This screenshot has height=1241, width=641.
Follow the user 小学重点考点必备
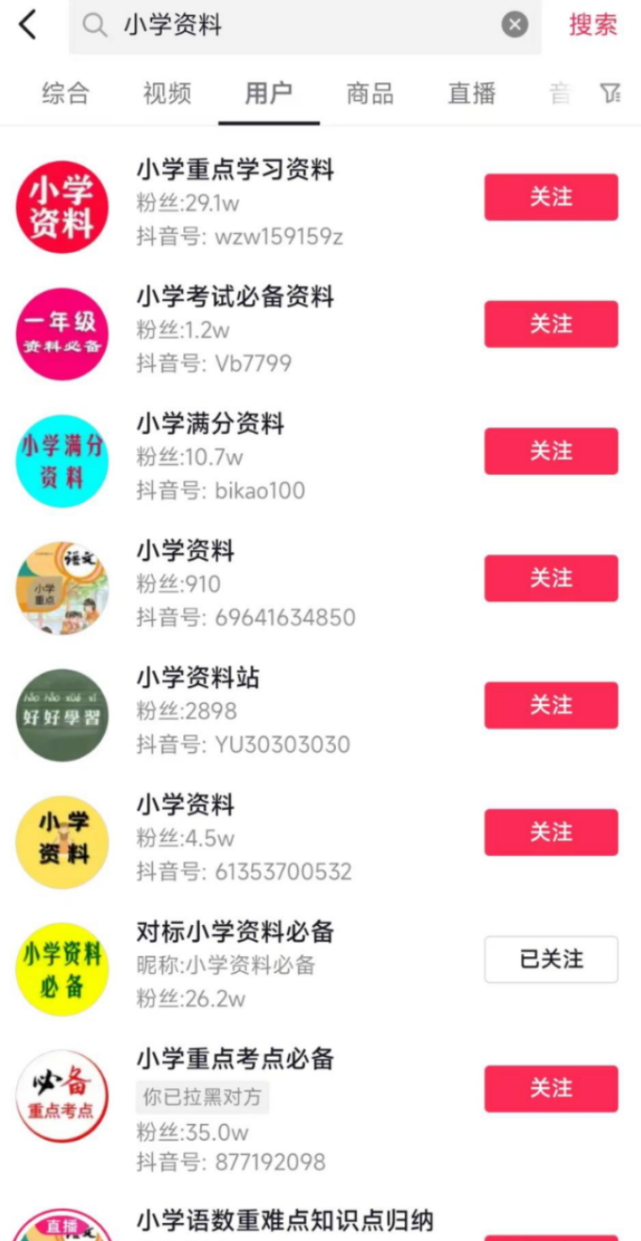tap(551, 1088)
